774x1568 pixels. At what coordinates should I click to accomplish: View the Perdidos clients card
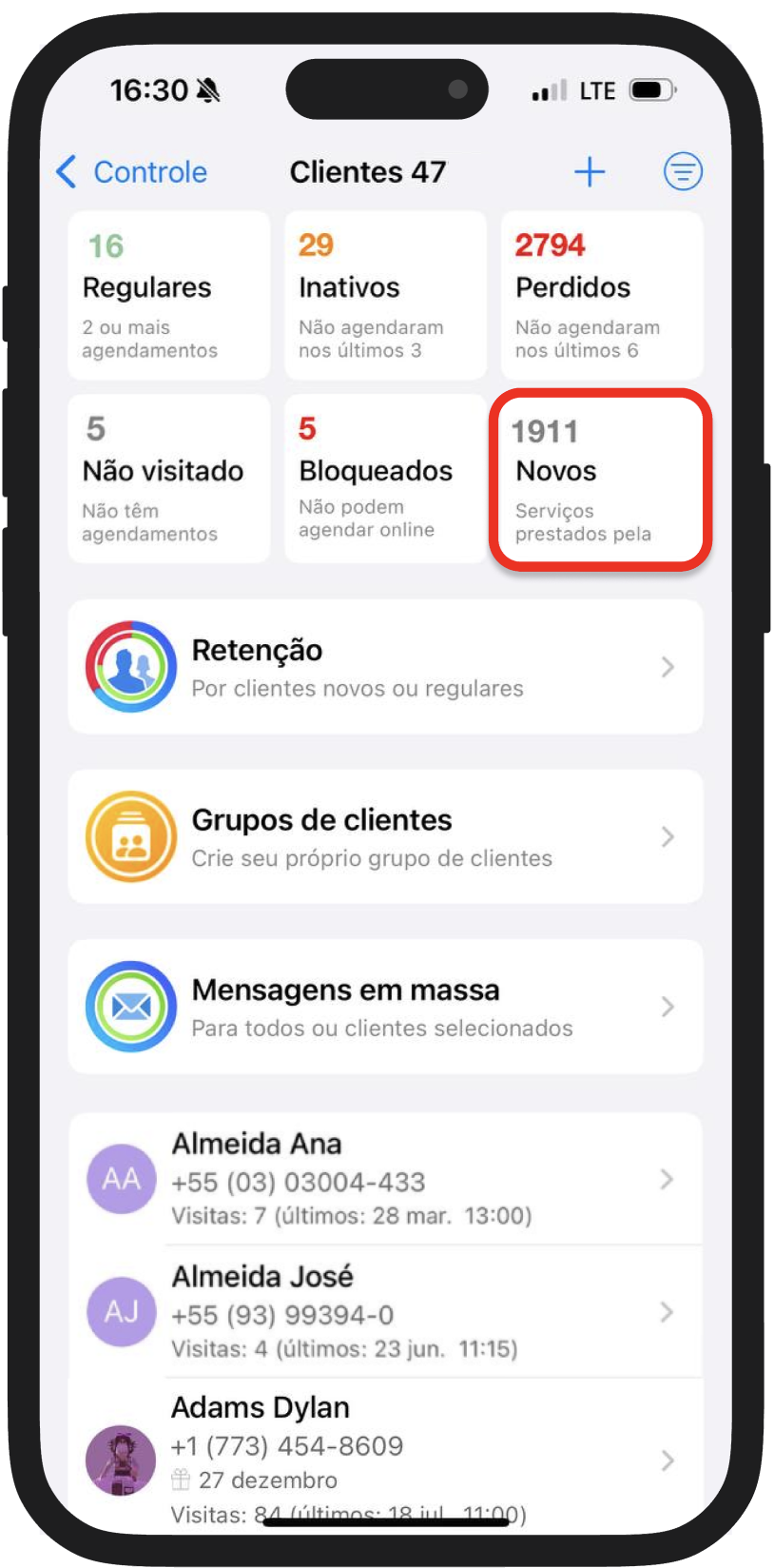click(601, 296)
